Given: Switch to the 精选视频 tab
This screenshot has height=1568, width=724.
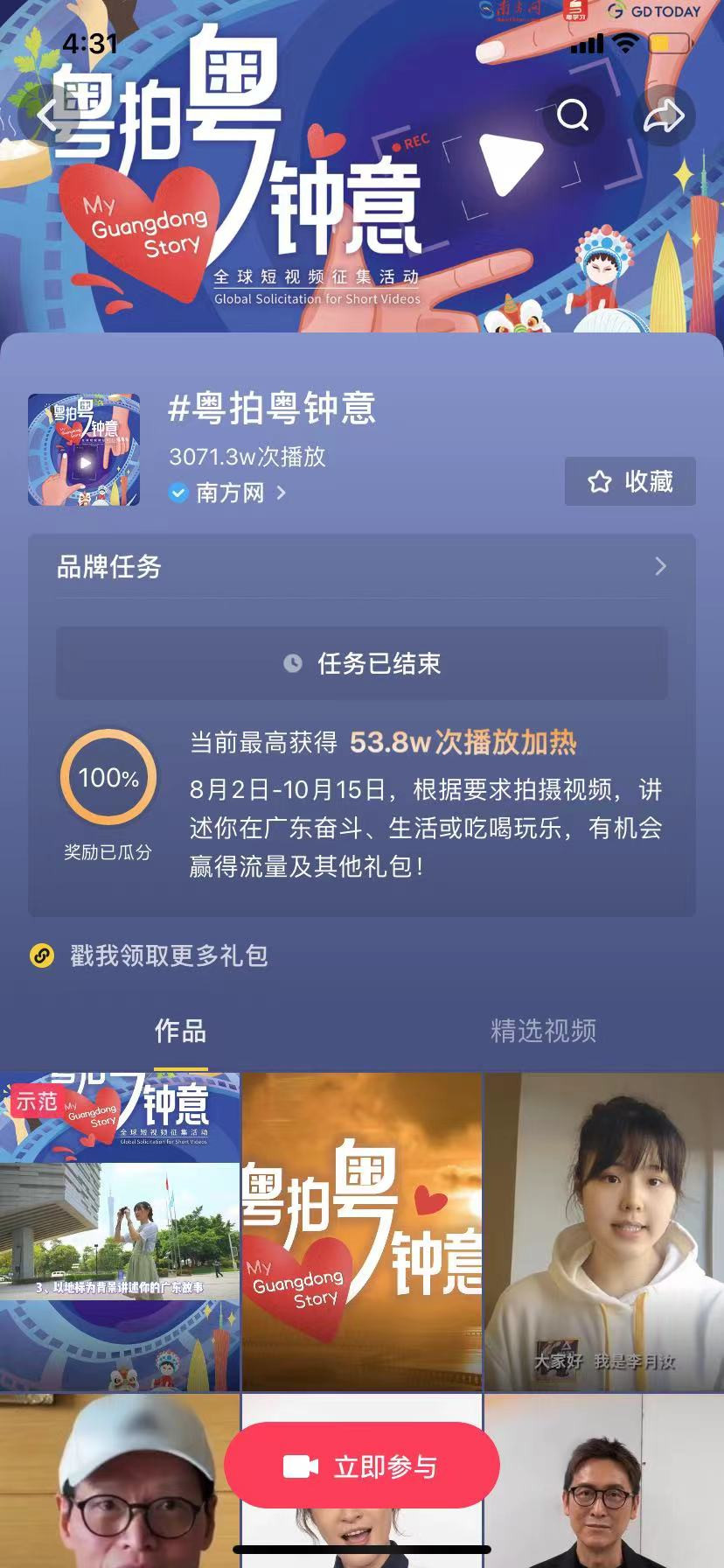Looking at the screenshot, I should coord(543,1031).
